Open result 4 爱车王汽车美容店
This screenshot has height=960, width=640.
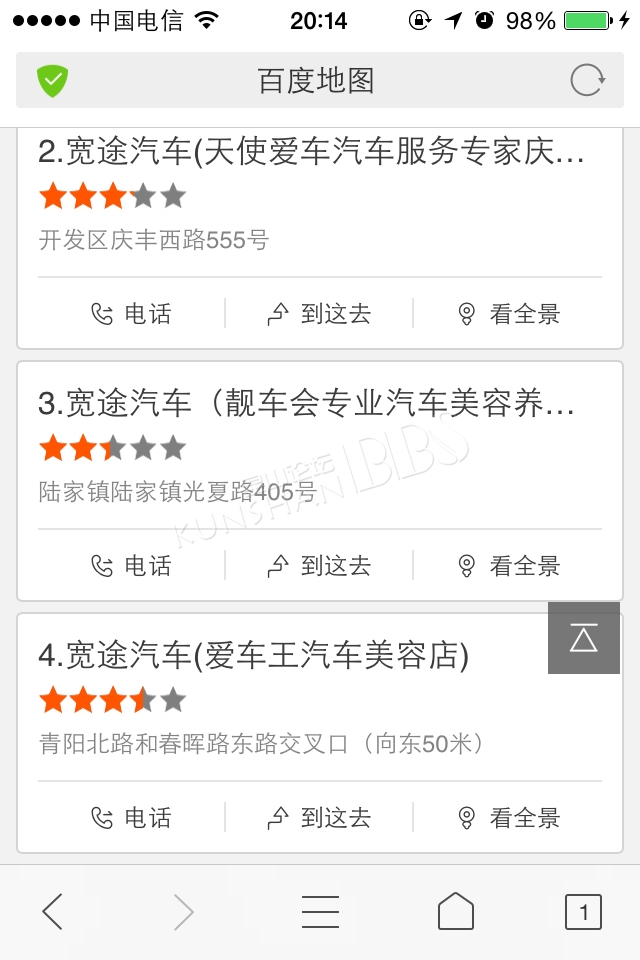click(x=254, y=656)
